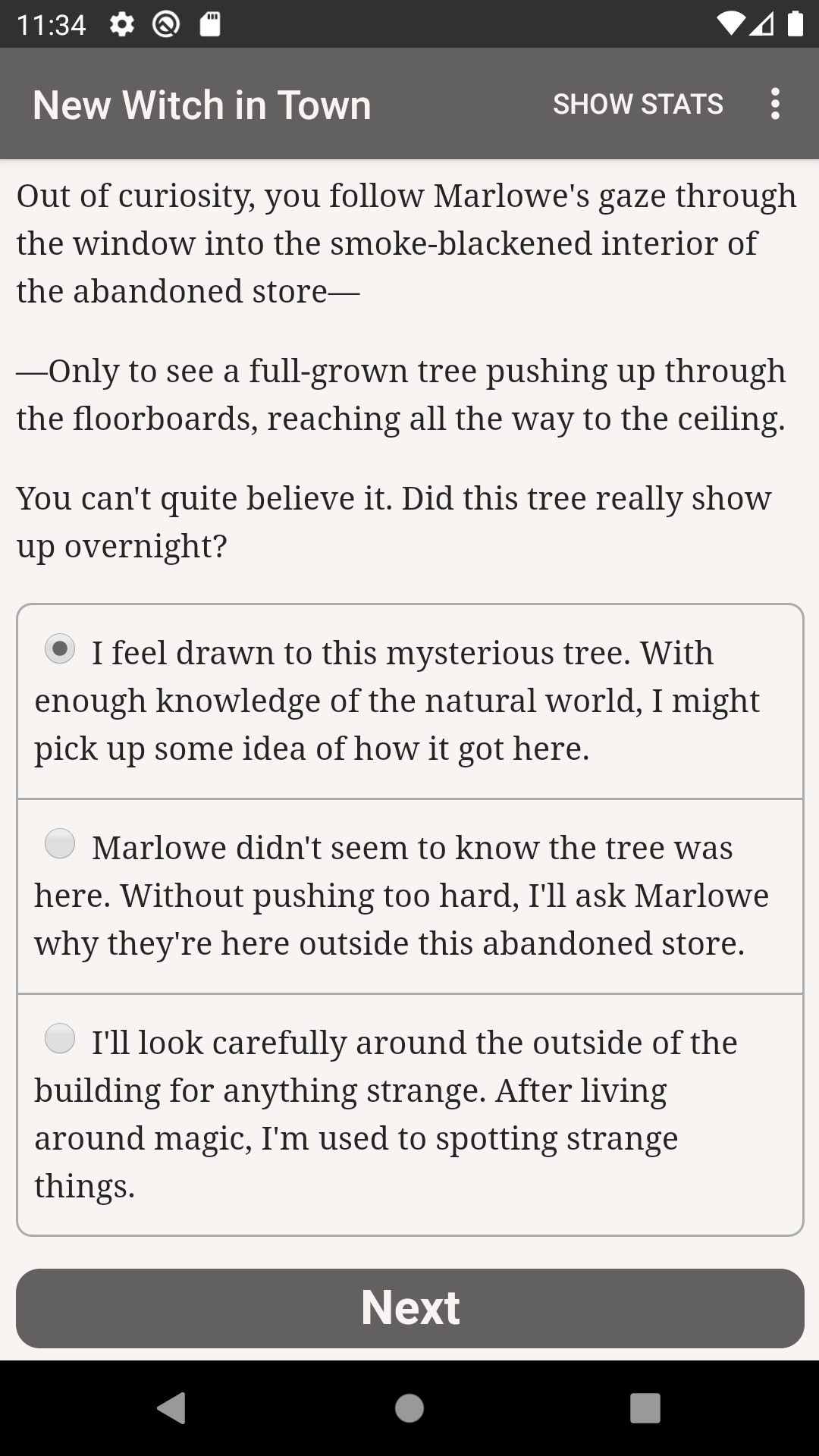This screenshot has width=819, height=1456.
Task: Select the 'I feel drawn to this mysterious tree' option
Action: 60,649
